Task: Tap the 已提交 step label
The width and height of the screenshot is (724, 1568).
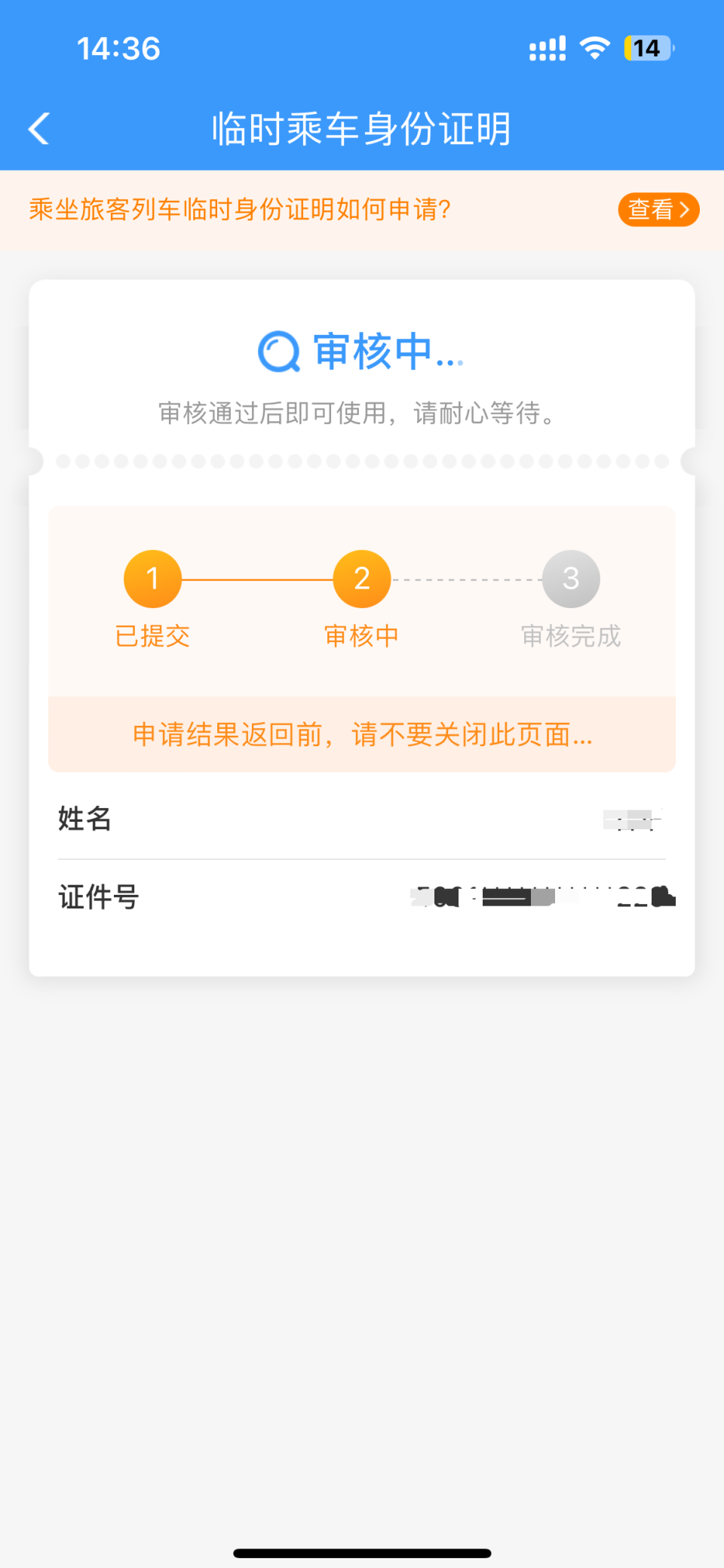Action: pos(152,636)
